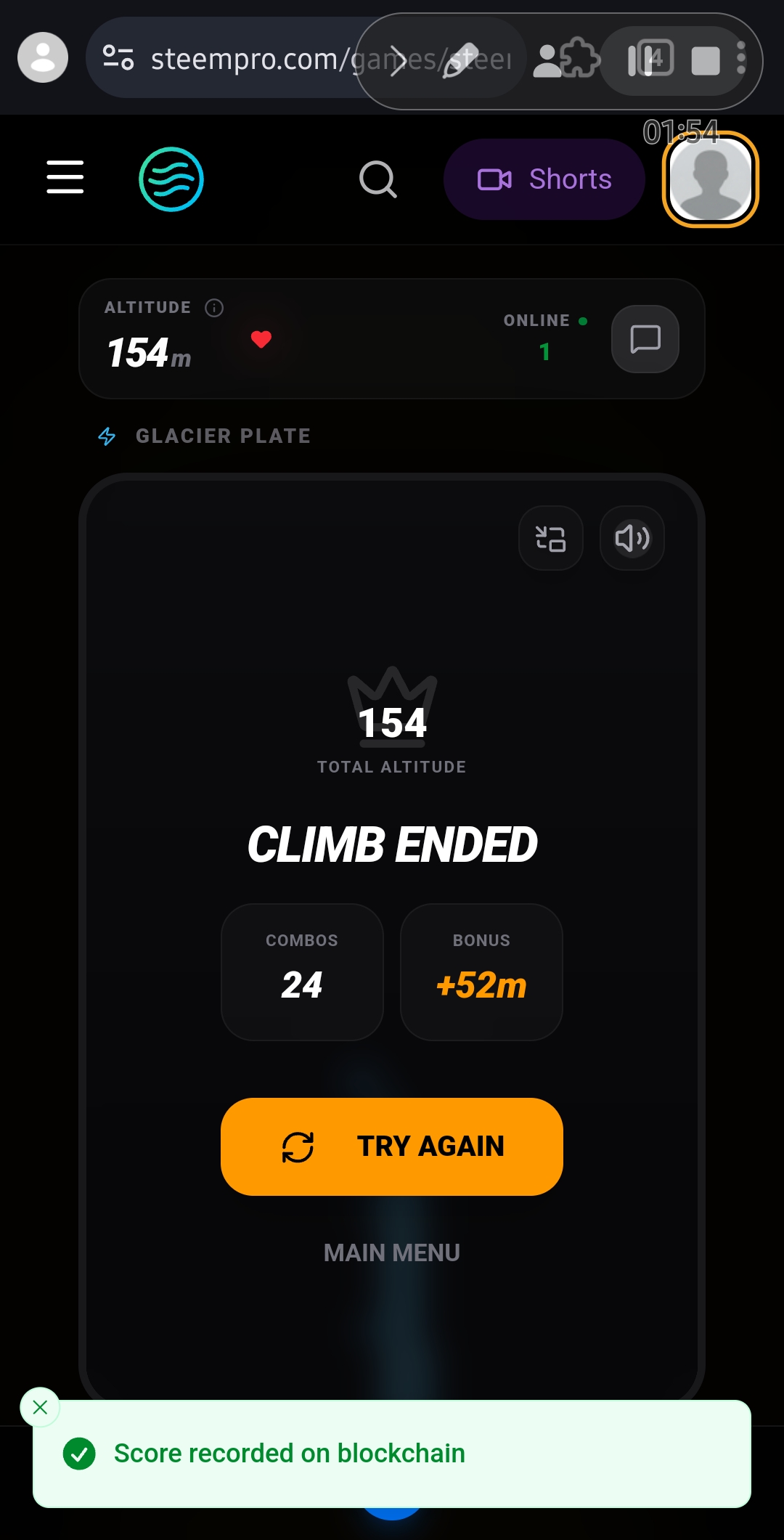784x1540 pixels.
Task: Toggle the game fullscreen mode
Action: click(x=551, y=538)
